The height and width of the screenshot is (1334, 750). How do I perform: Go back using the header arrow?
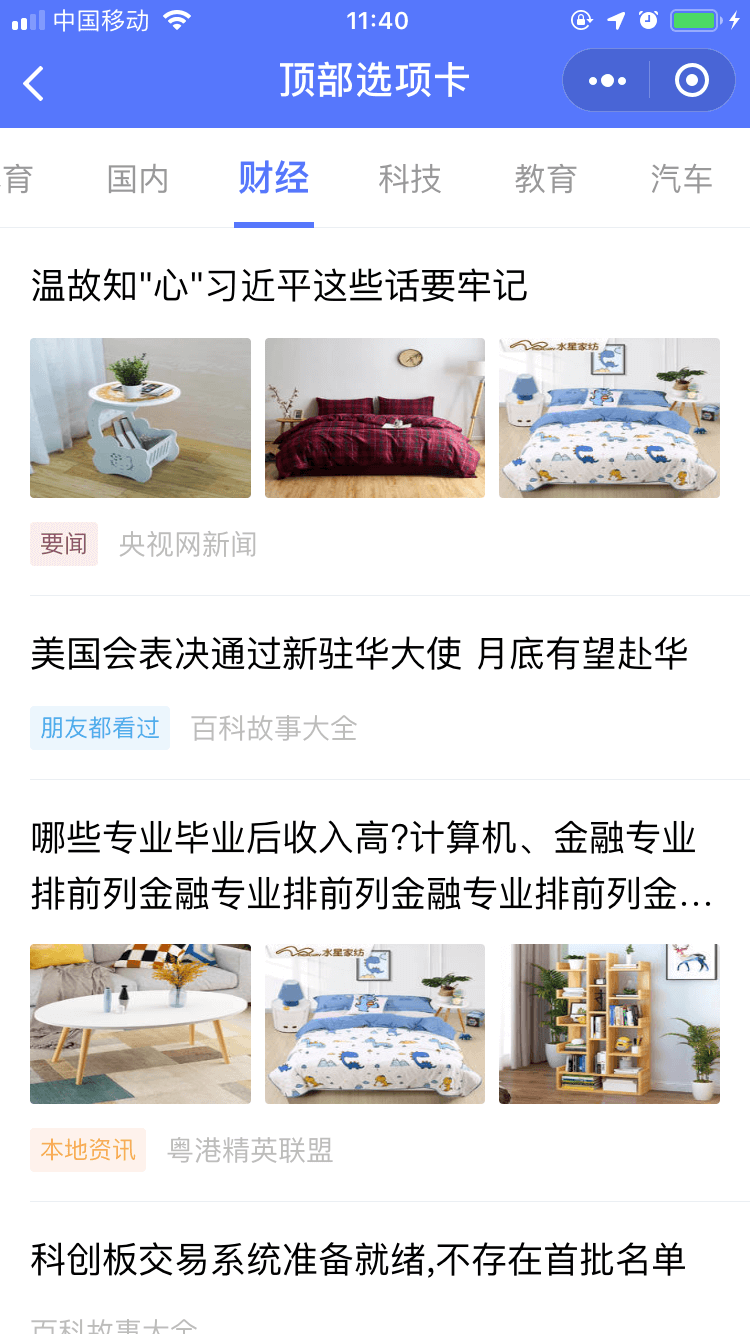coord(34,82)
